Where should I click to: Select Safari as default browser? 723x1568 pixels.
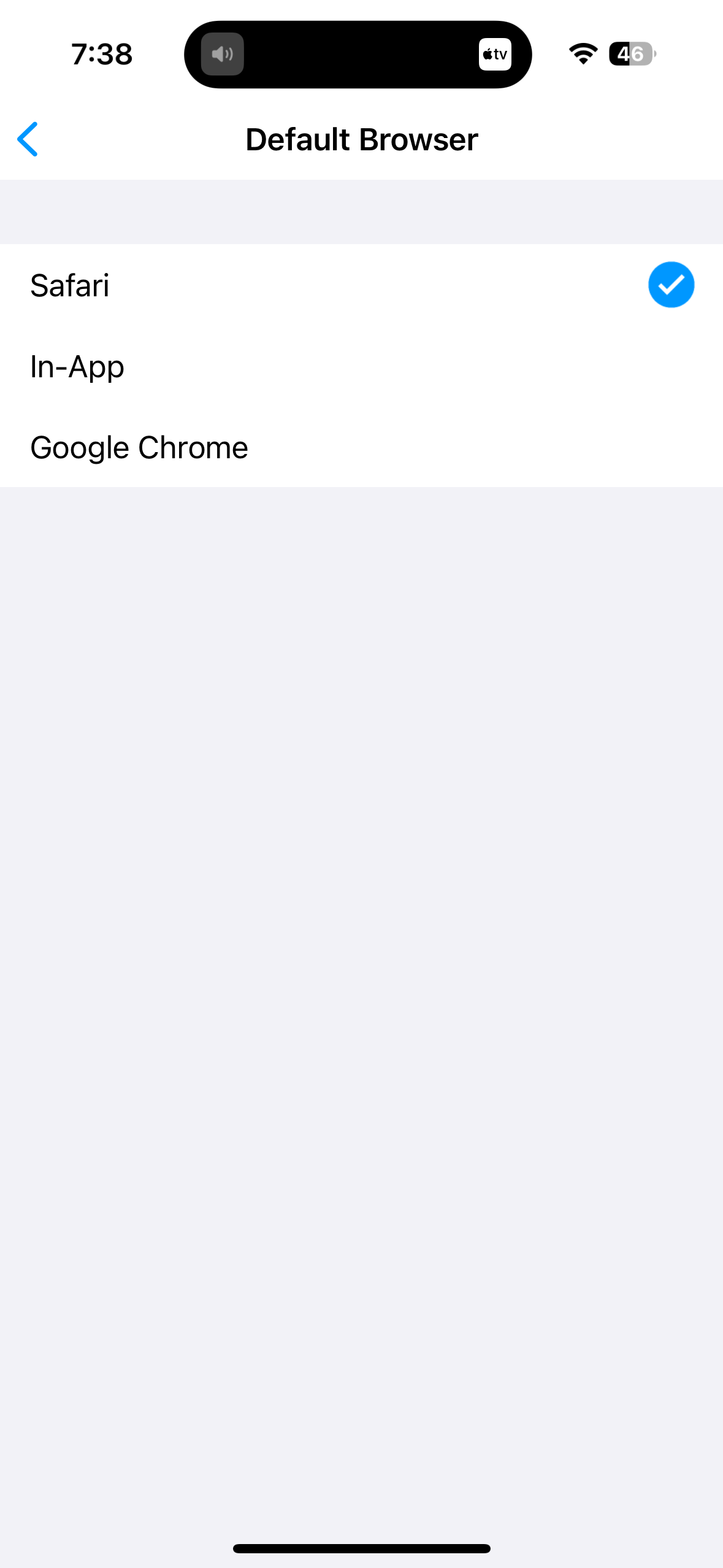click(361, 285)
